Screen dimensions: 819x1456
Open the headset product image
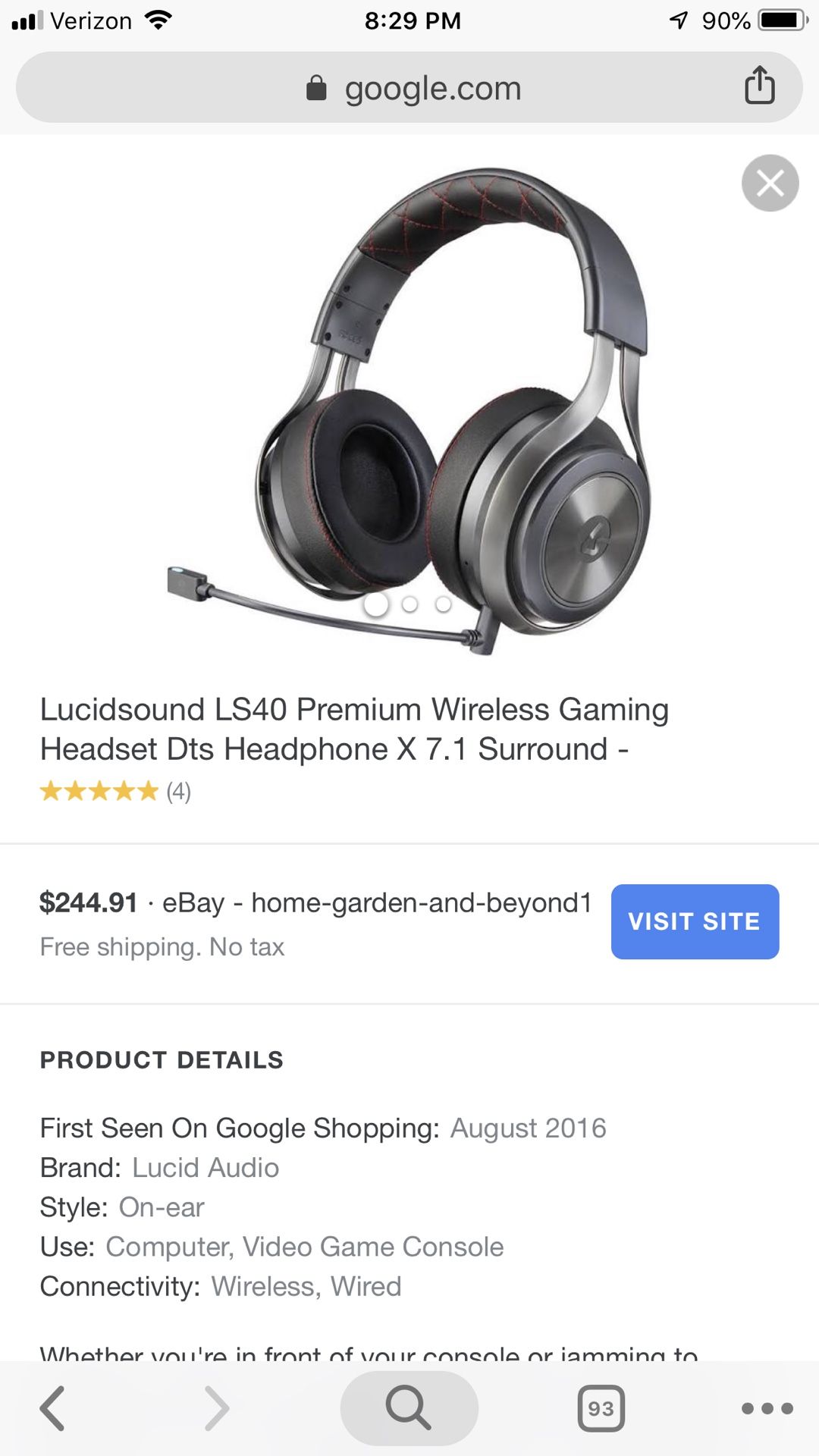(409, 410)
